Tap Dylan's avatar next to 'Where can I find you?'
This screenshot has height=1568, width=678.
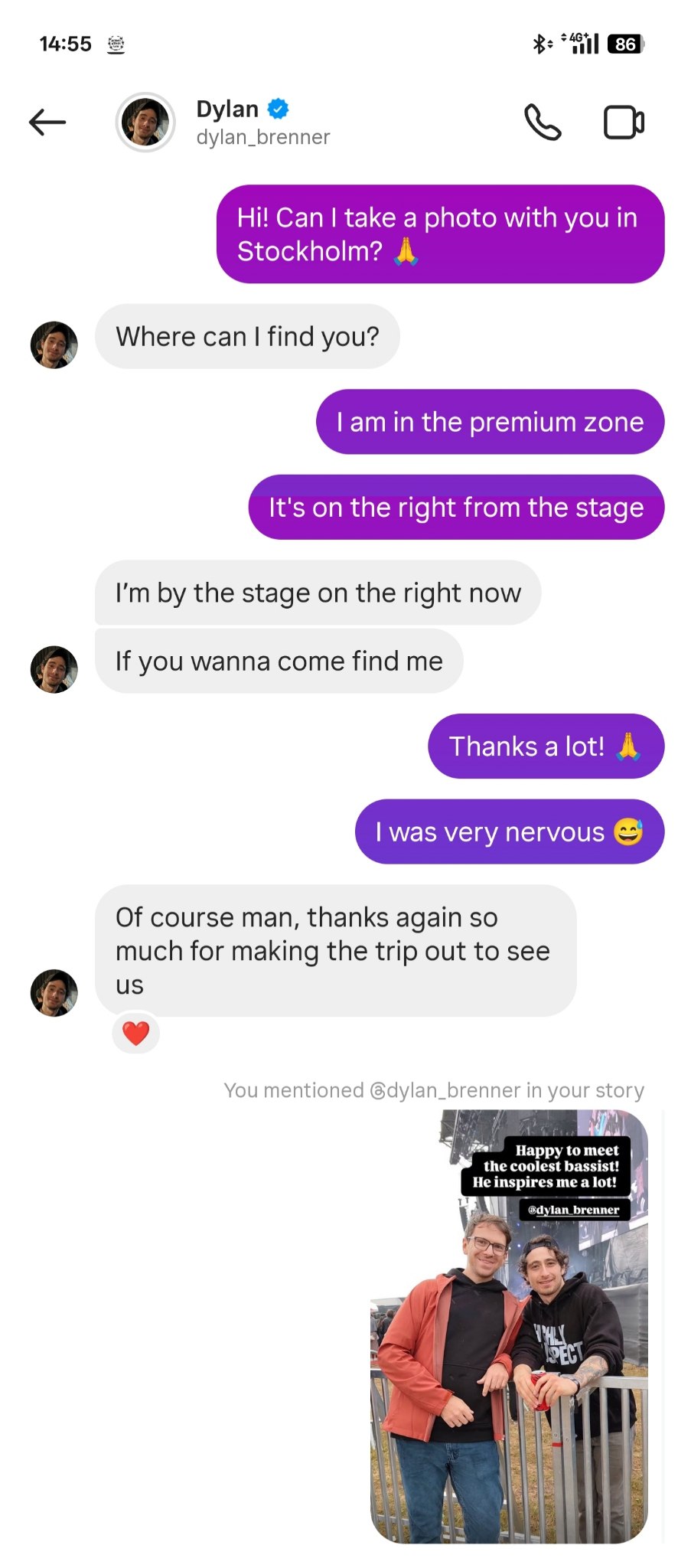(x=54, y=345)
